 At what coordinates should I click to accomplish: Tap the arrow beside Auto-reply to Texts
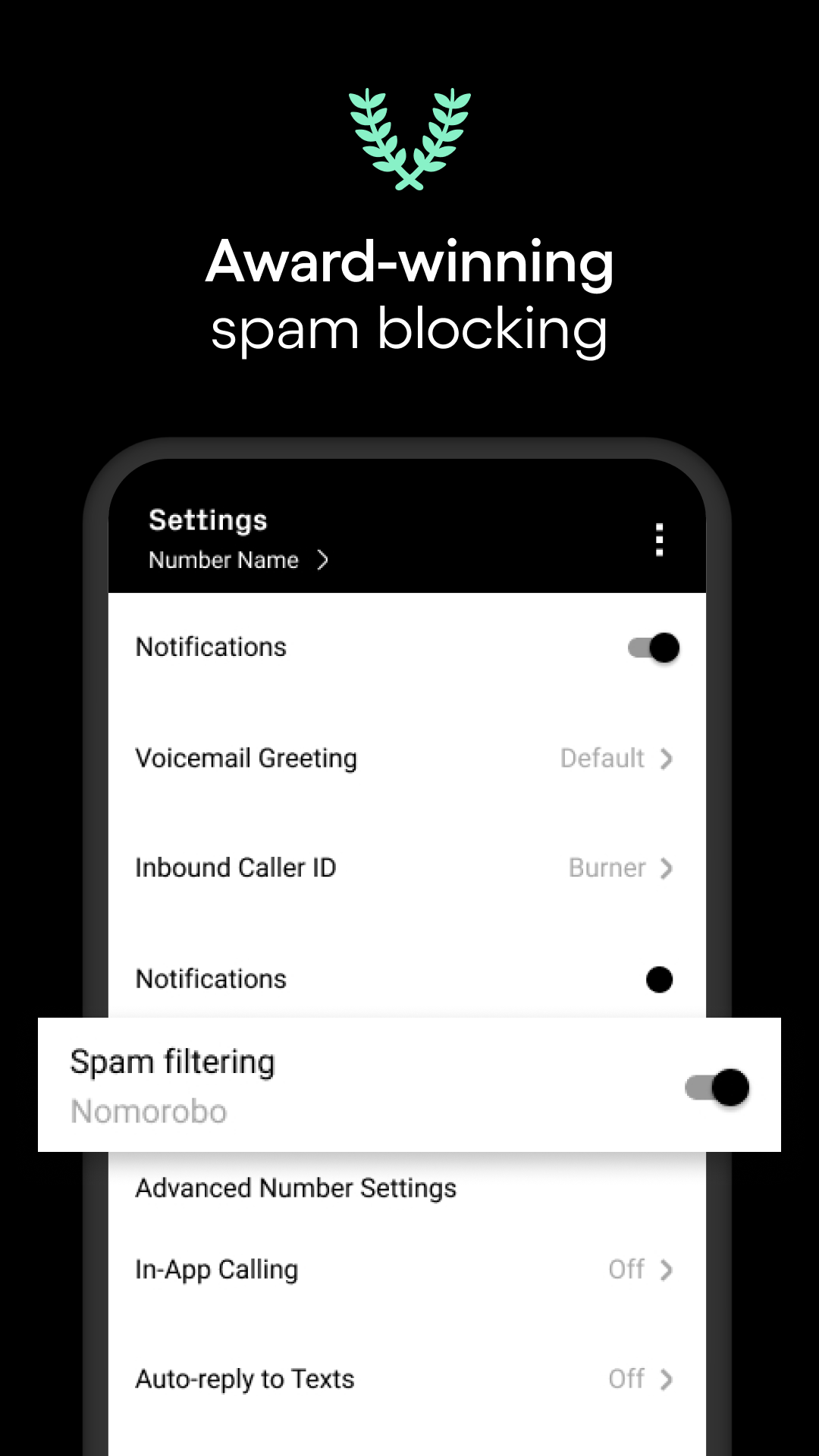coord(664,1380)
